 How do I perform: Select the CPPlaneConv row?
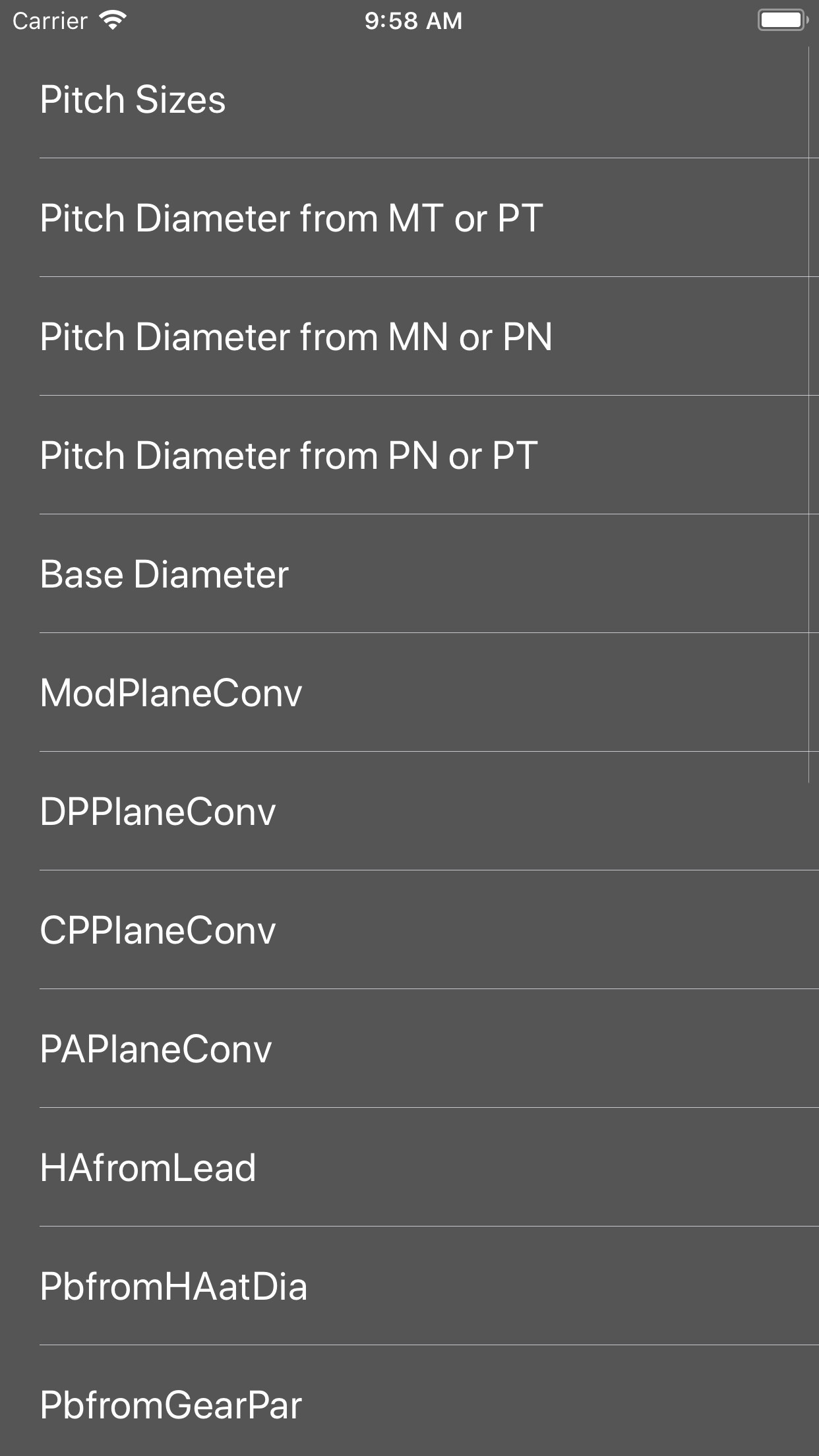409,930
